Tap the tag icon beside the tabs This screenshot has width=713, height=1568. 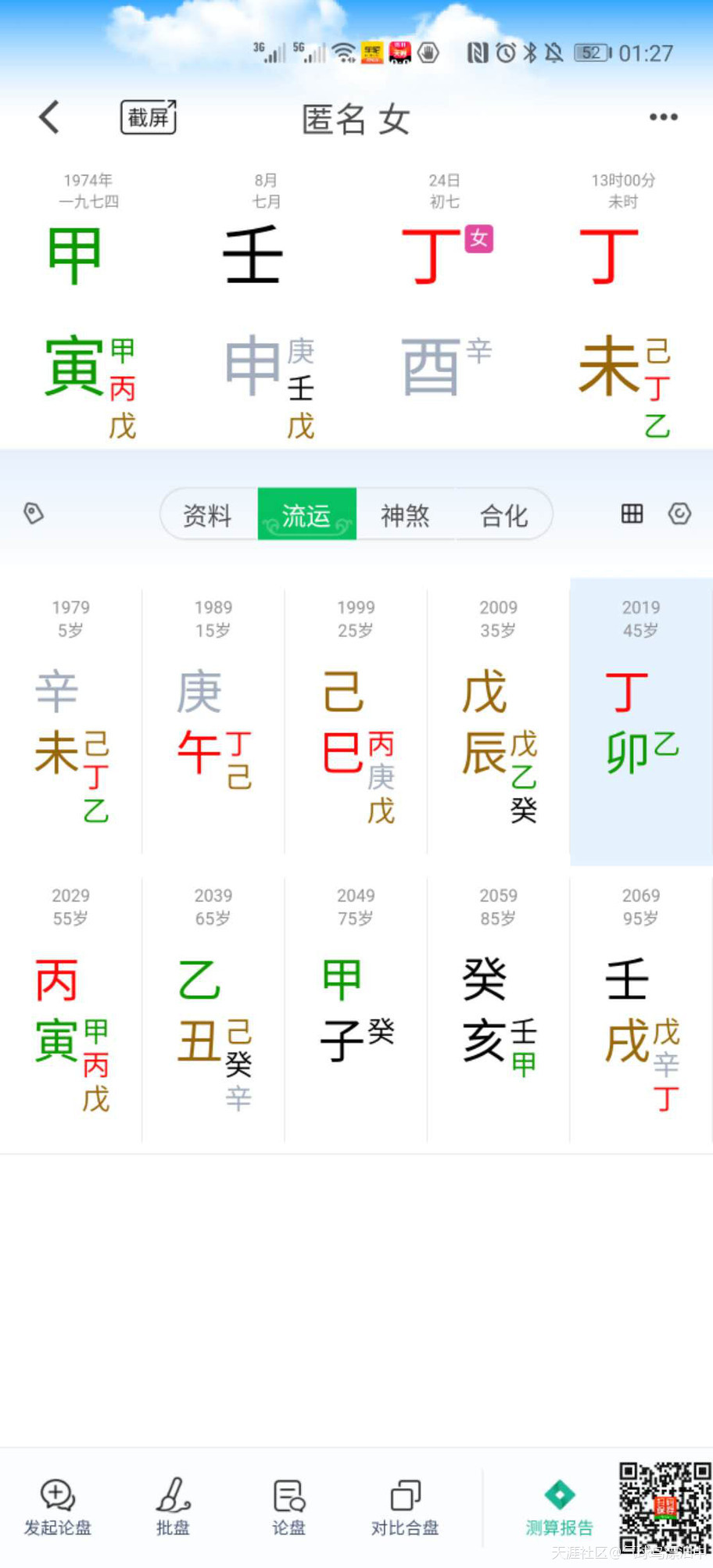[34, 514]
